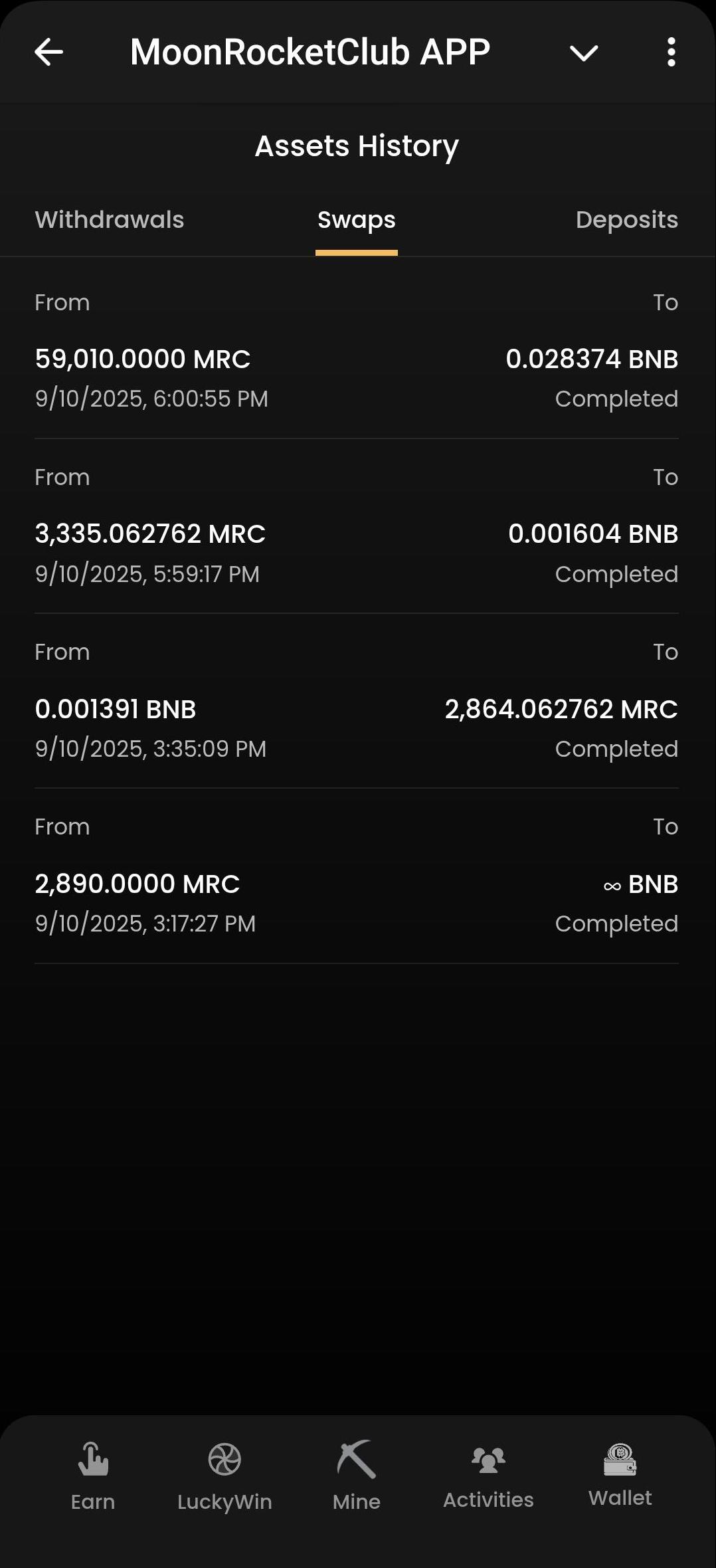716x1568 pixels.
Task: Tap the back arrow icon
Action: tap(48, 53)
